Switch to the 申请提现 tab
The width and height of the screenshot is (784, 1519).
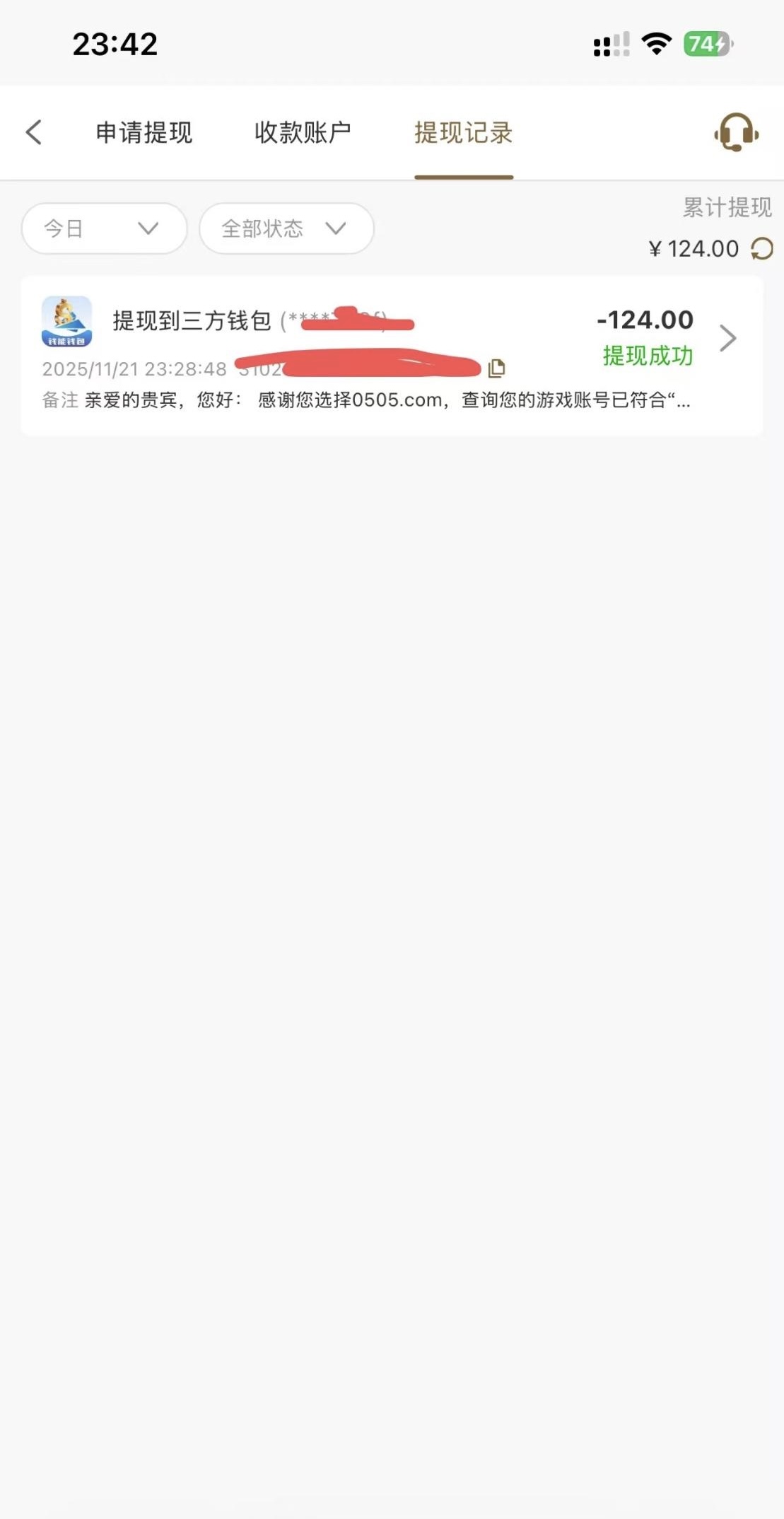[x=144, y=132]
